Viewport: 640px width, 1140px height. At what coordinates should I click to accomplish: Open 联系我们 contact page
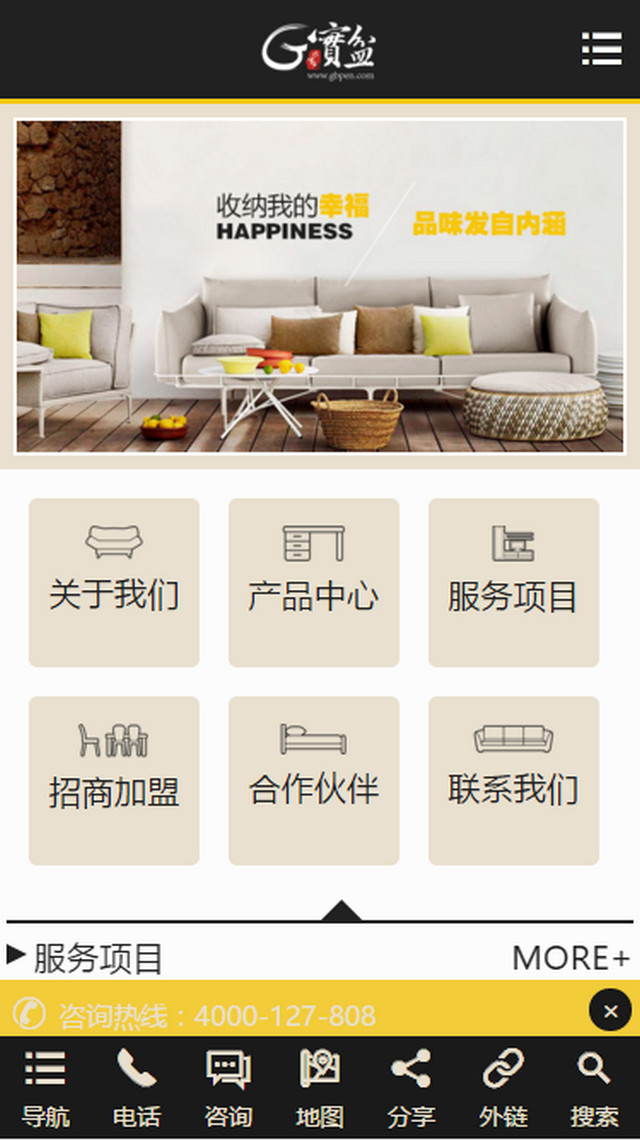[513, 781]
